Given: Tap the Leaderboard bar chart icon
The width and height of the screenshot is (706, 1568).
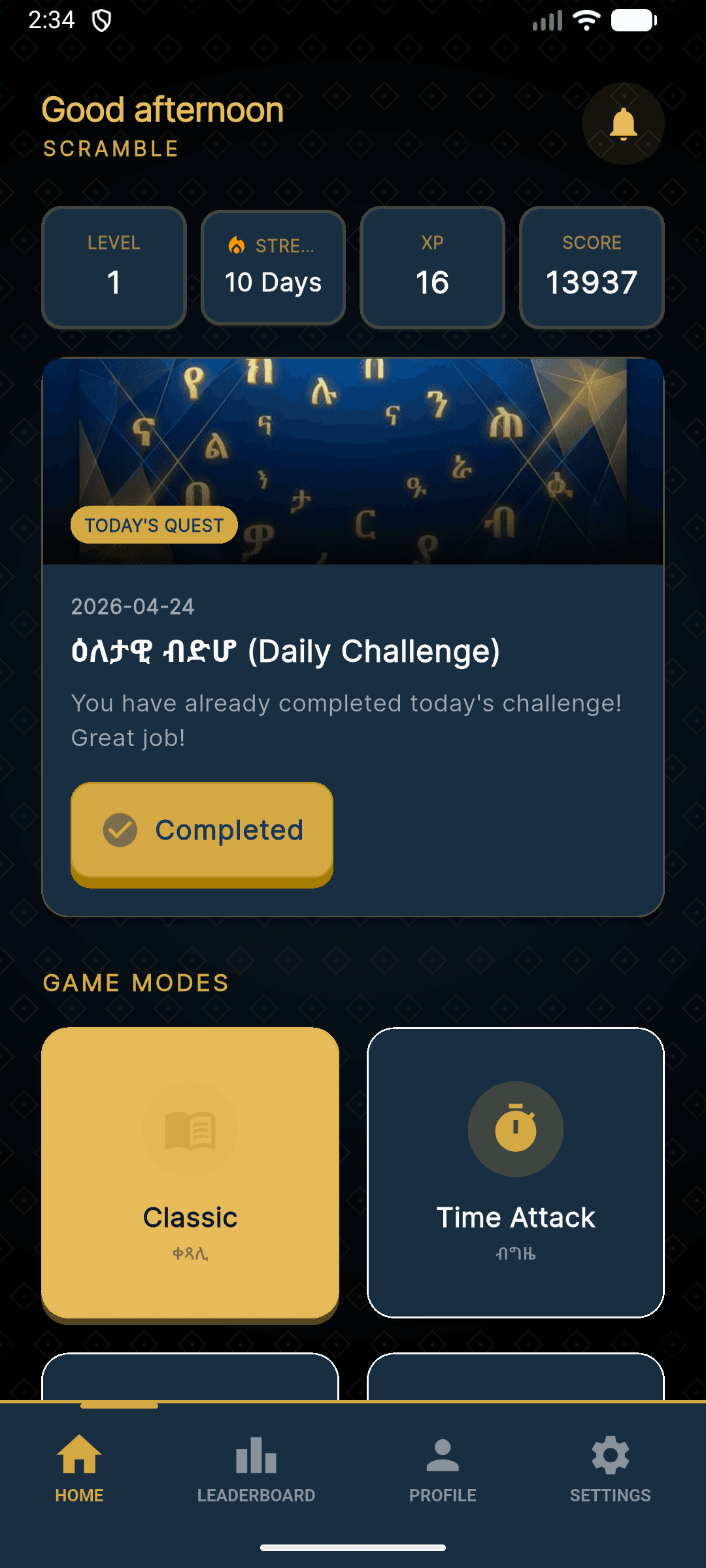Looking at the screenshot, I should 256,1453.
